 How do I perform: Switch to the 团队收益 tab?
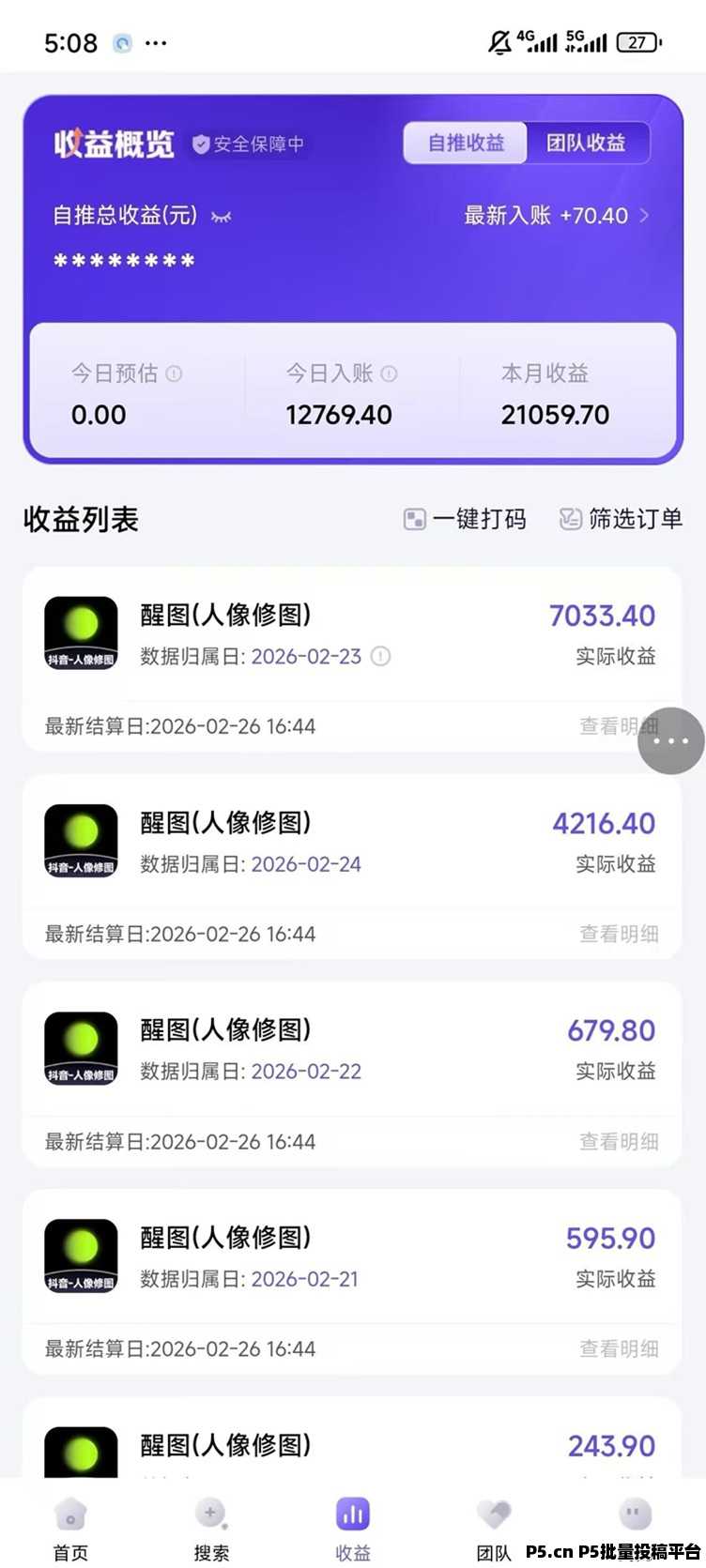coord(589,143)
